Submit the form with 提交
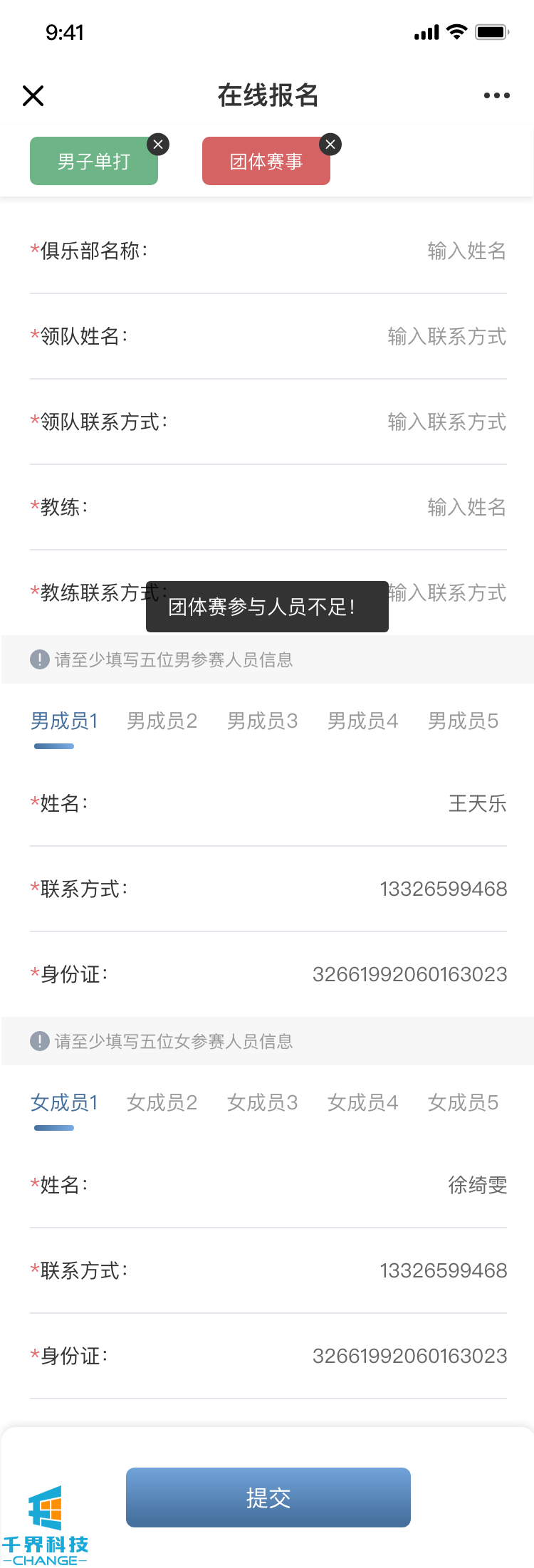This screenshot has width=534, height=1568. [268, 1498]
